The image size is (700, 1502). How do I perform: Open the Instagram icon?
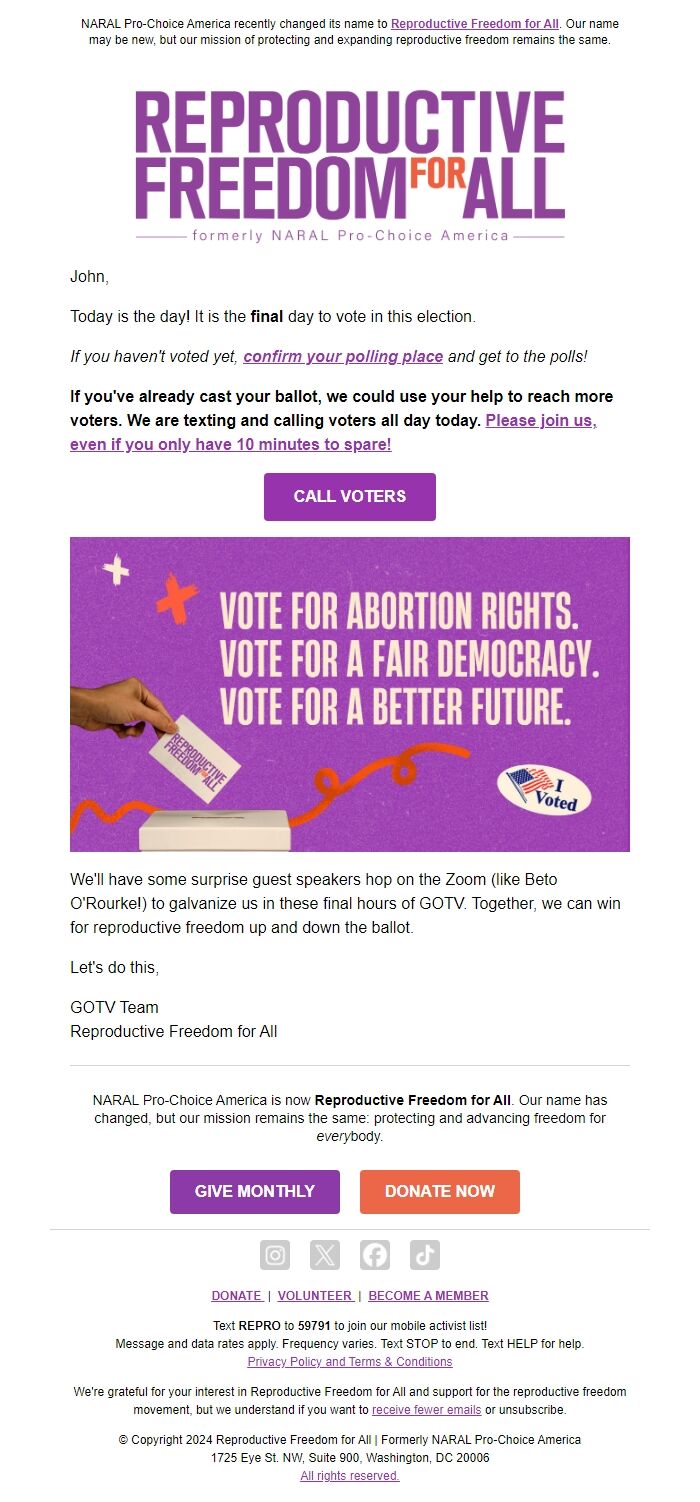tap(275, 1255)
